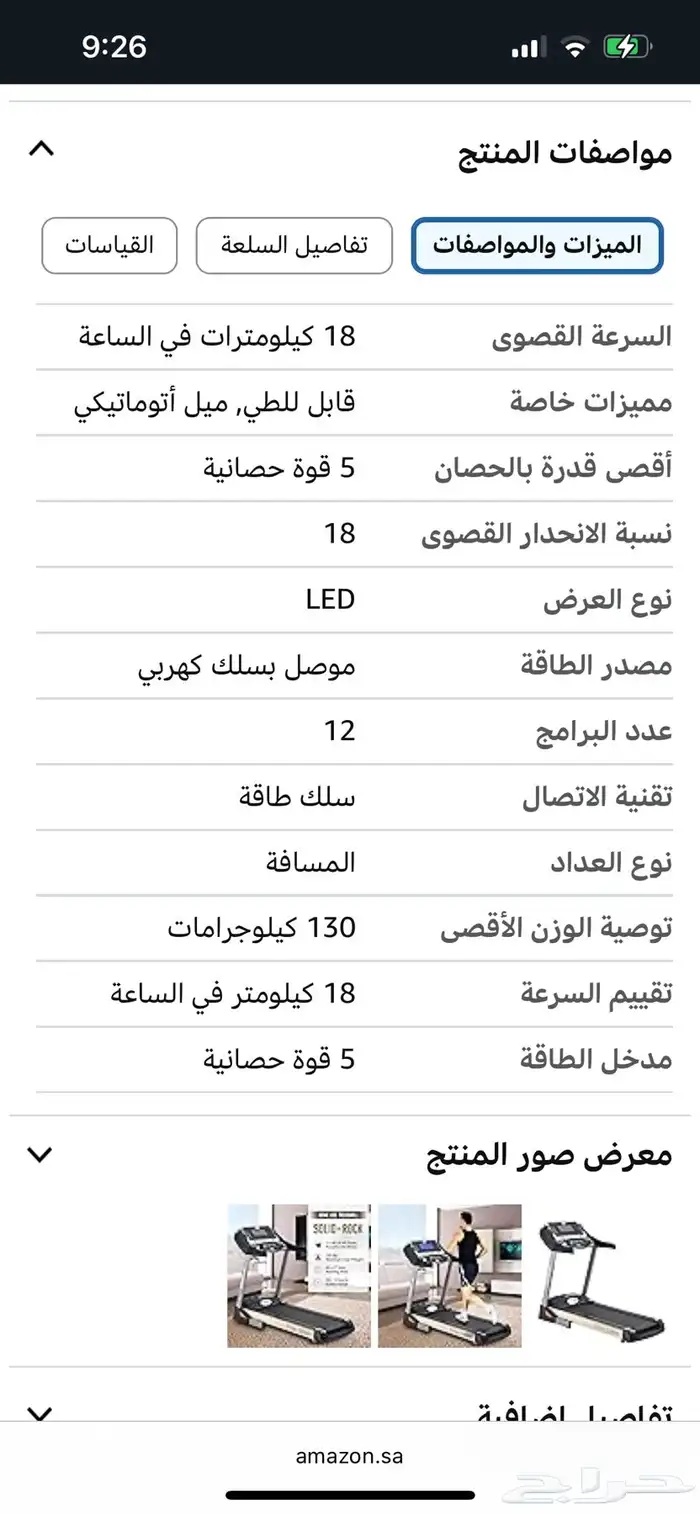The height and width of the screenshot is (1514, 700).
Task: Switch to the تفاصيل السلعة tab
Action: [295, 246]
